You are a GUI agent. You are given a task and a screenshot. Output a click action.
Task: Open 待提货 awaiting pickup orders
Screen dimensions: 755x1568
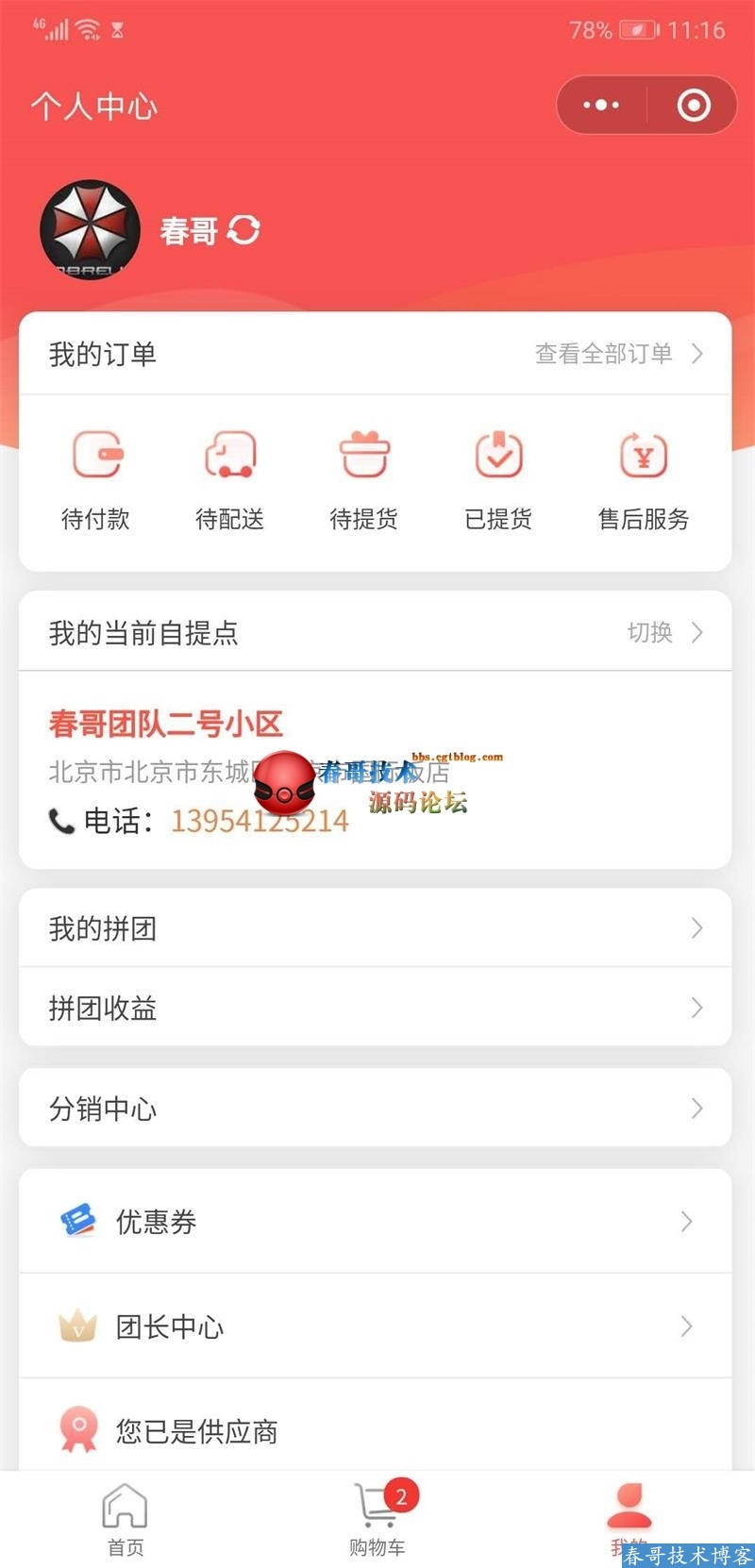[364, 479]
